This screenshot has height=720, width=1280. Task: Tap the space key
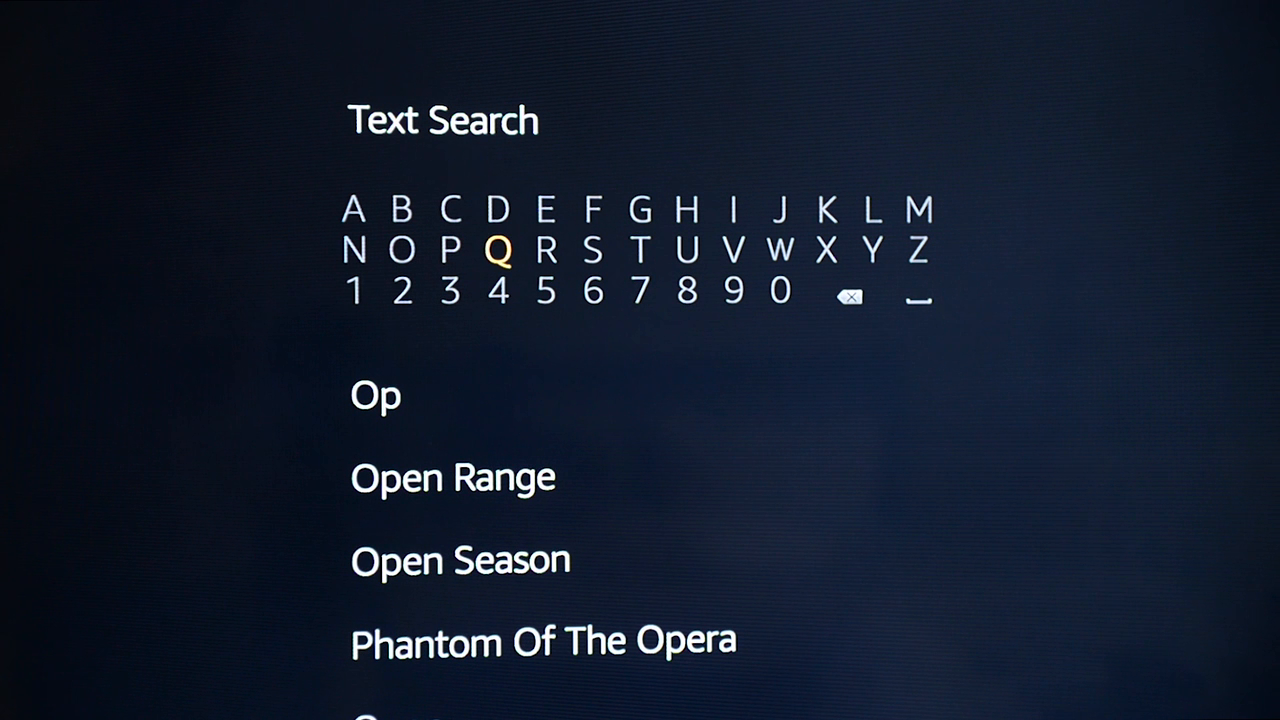918,298
